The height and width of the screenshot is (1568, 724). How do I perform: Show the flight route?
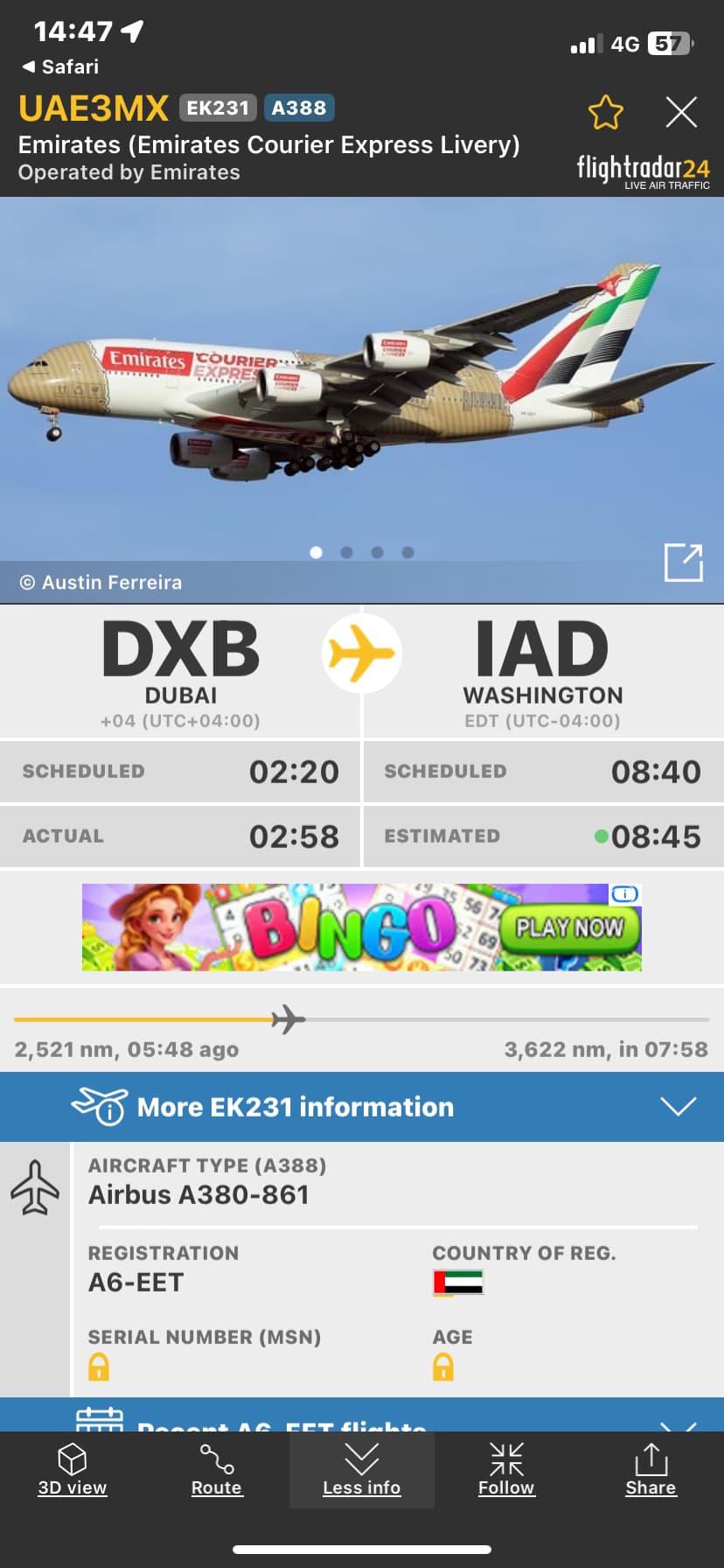pos(216,1470)
